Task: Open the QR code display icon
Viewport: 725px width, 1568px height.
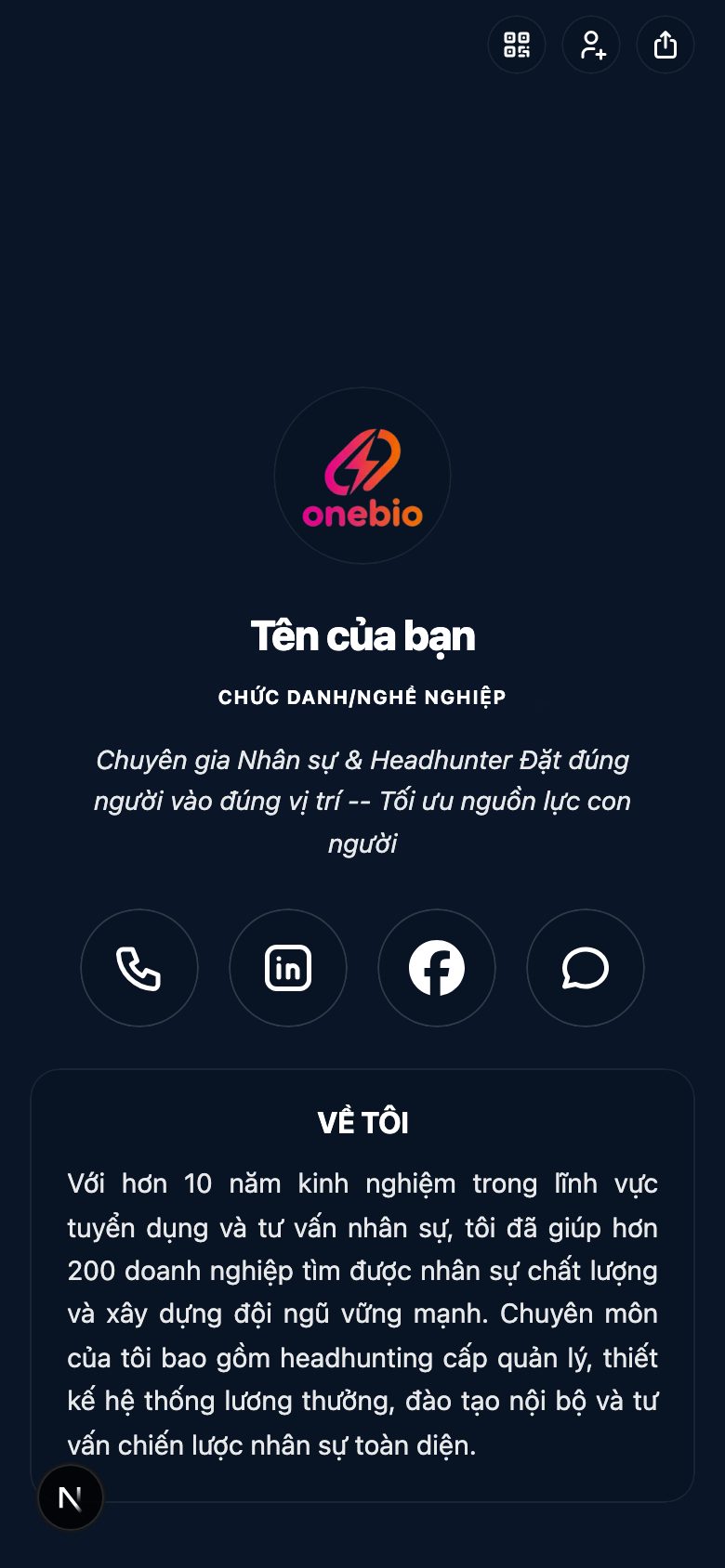Action: (x=517, y=45)
